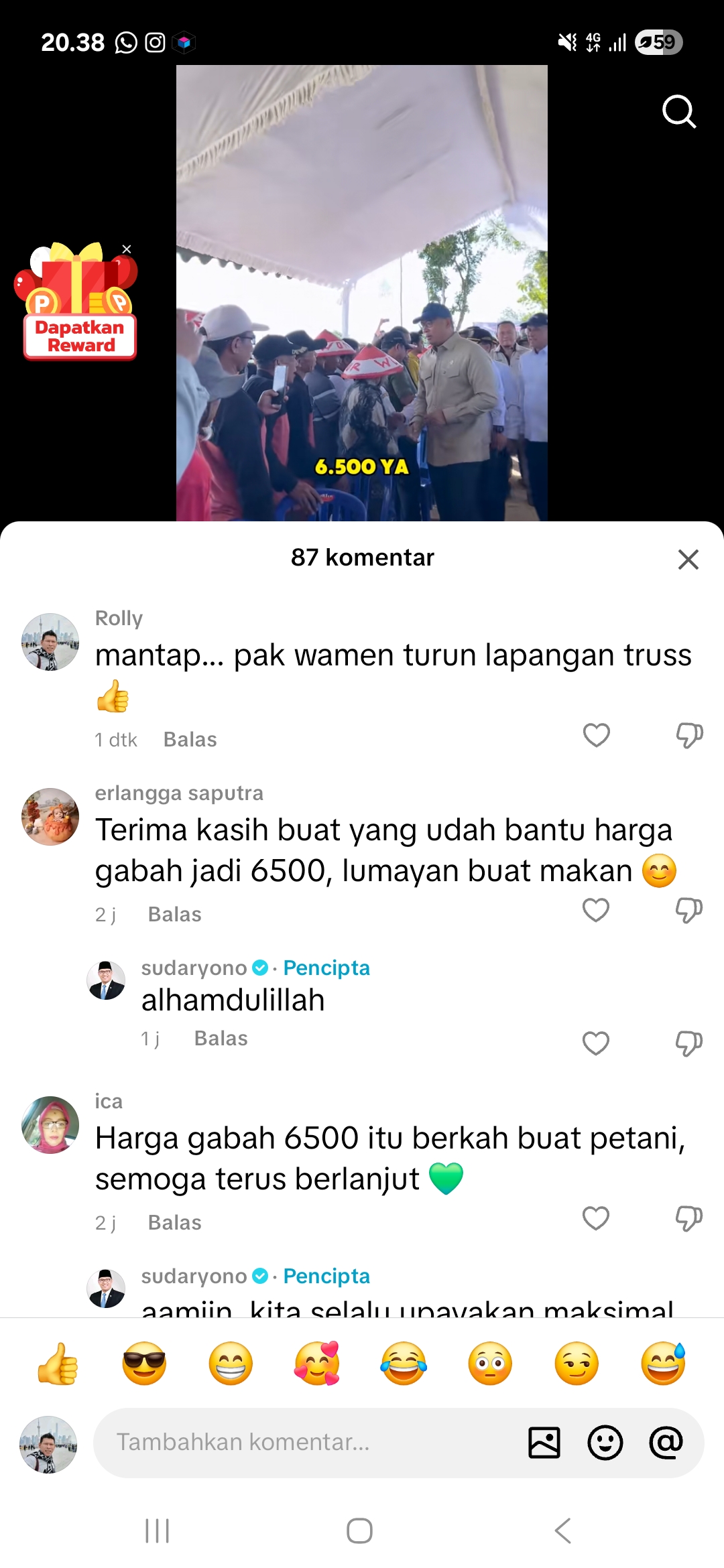724x1568 pixels.
Task: Dismiss the Dapatkan Reward banner
Action: [x=127, y=249]
